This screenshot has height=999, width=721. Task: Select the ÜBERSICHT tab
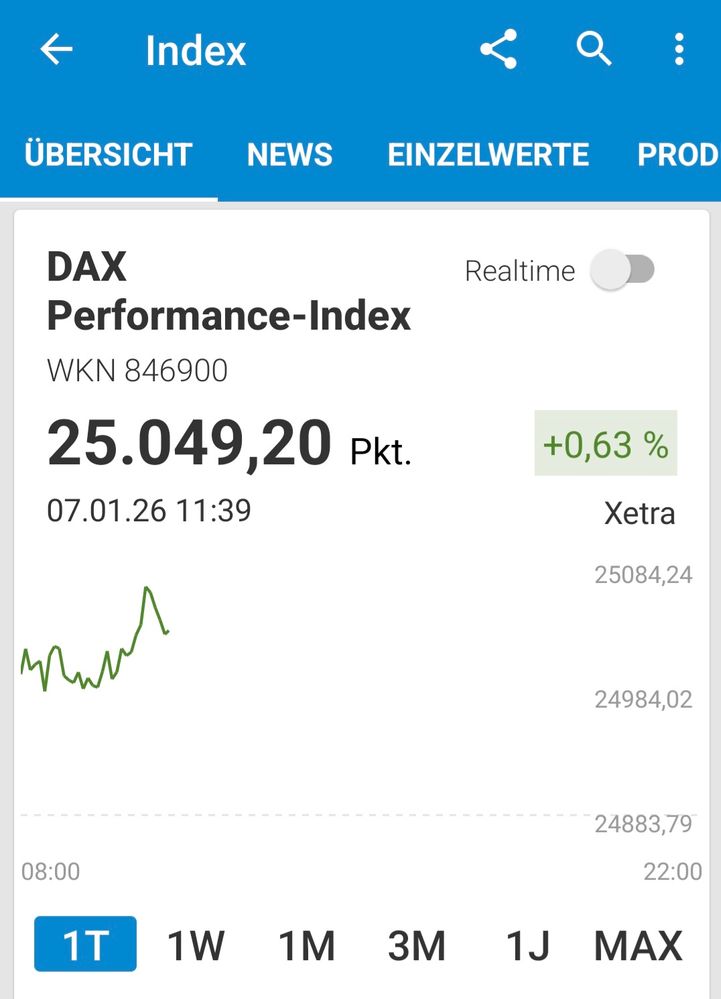pyautogui.click(x=109, y=154)
